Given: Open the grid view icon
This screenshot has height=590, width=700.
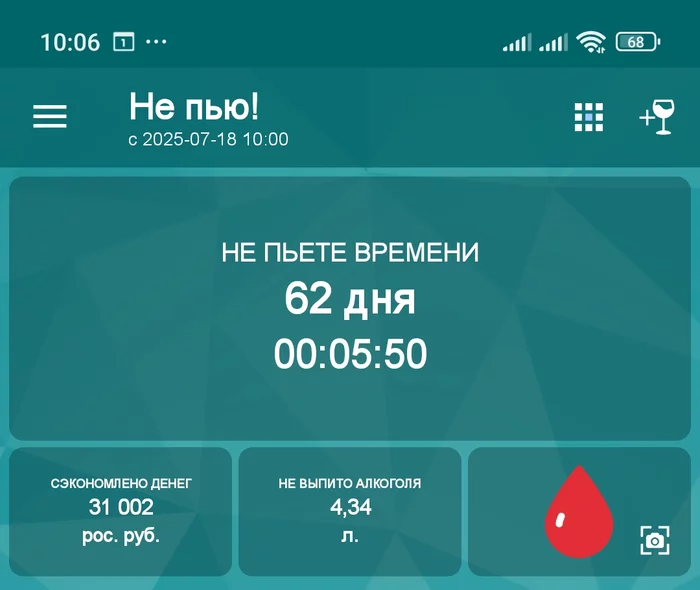Looking at the screenshot, I should [589, 117].
